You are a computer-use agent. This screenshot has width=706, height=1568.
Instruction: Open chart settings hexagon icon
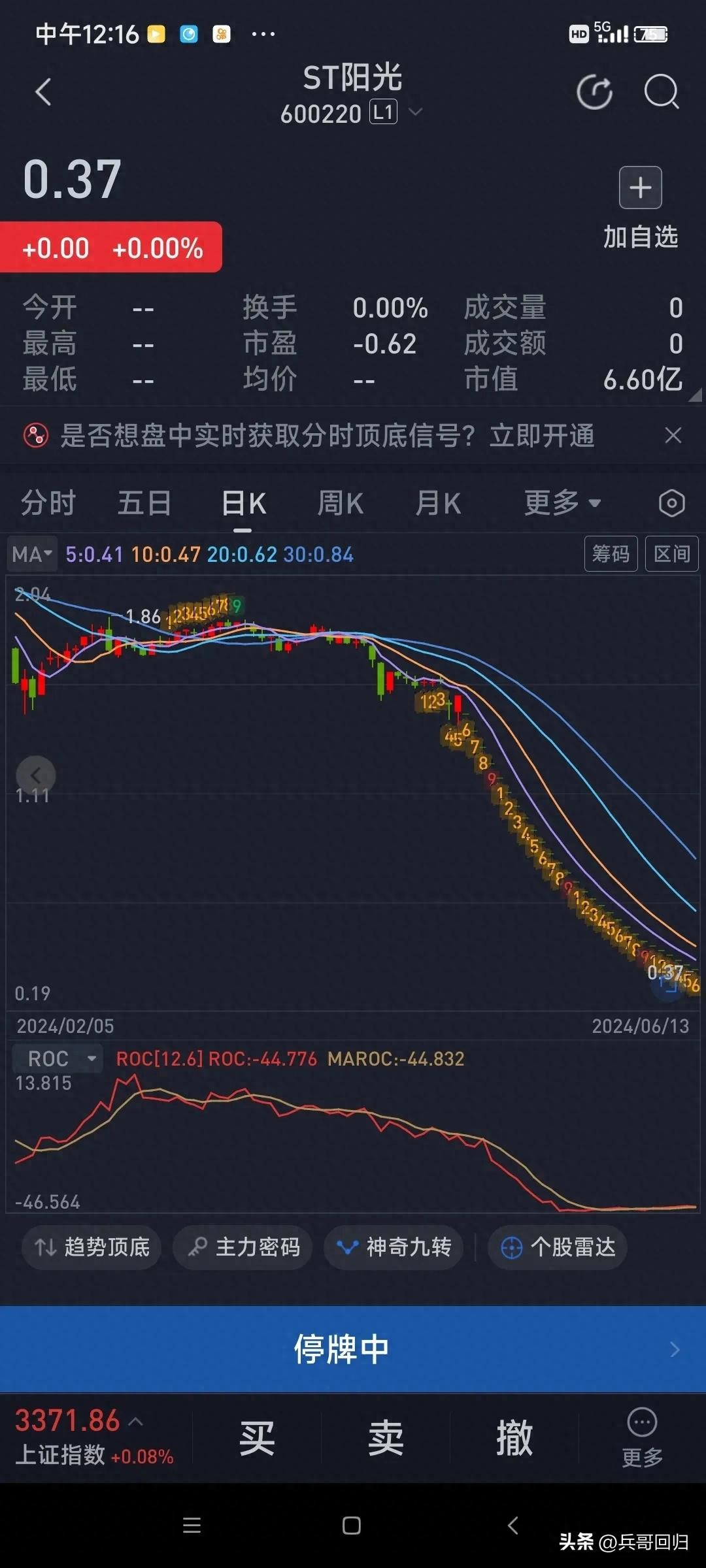click(672, 503)
